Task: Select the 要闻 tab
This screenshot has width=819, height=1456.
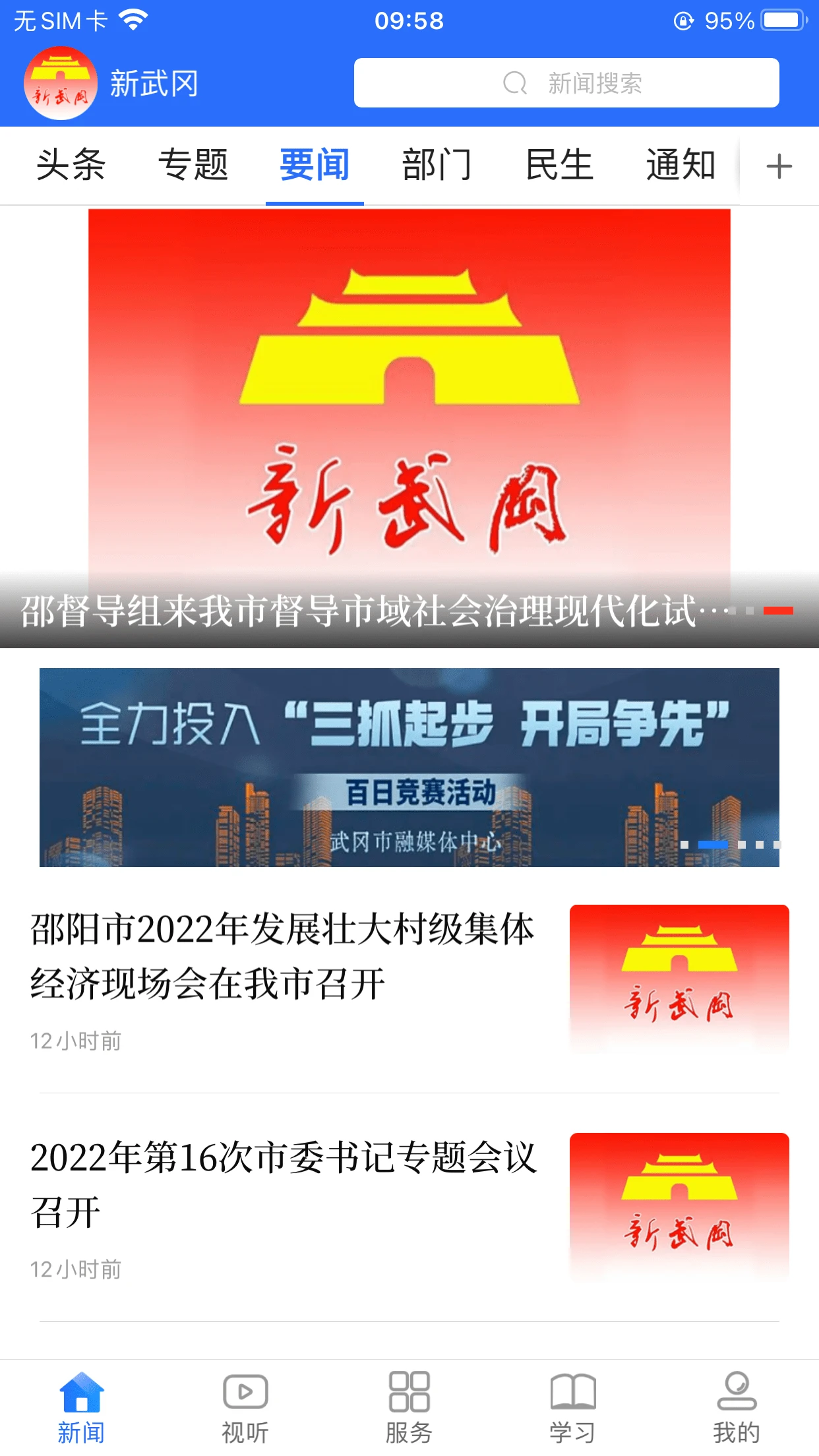Action: pos(315,165)
